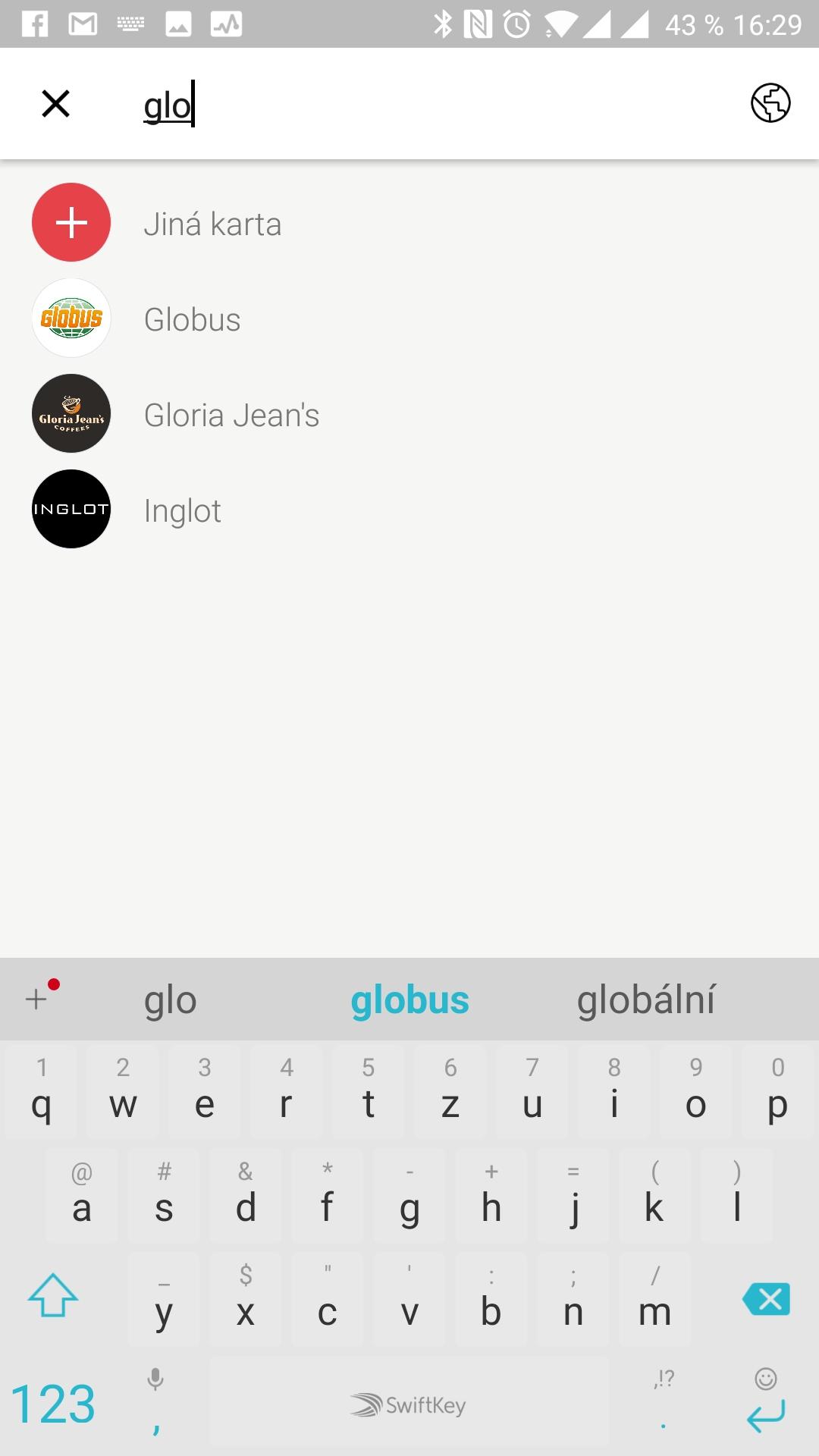Open the globe region selector icon
This screenshot has height=1456, width=819.
point(770,103)
